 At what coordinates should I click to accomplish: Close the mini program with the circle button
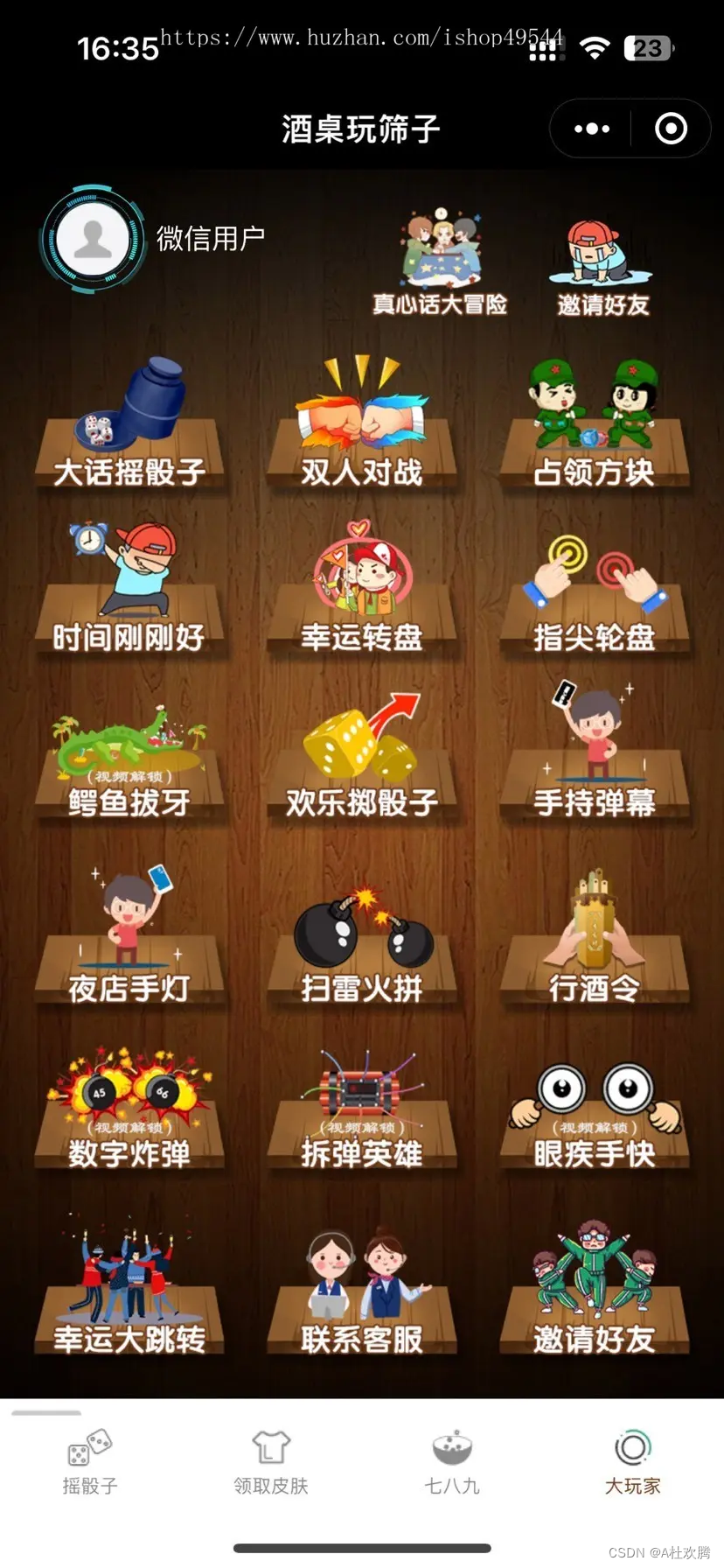click(x=671, y=129)
